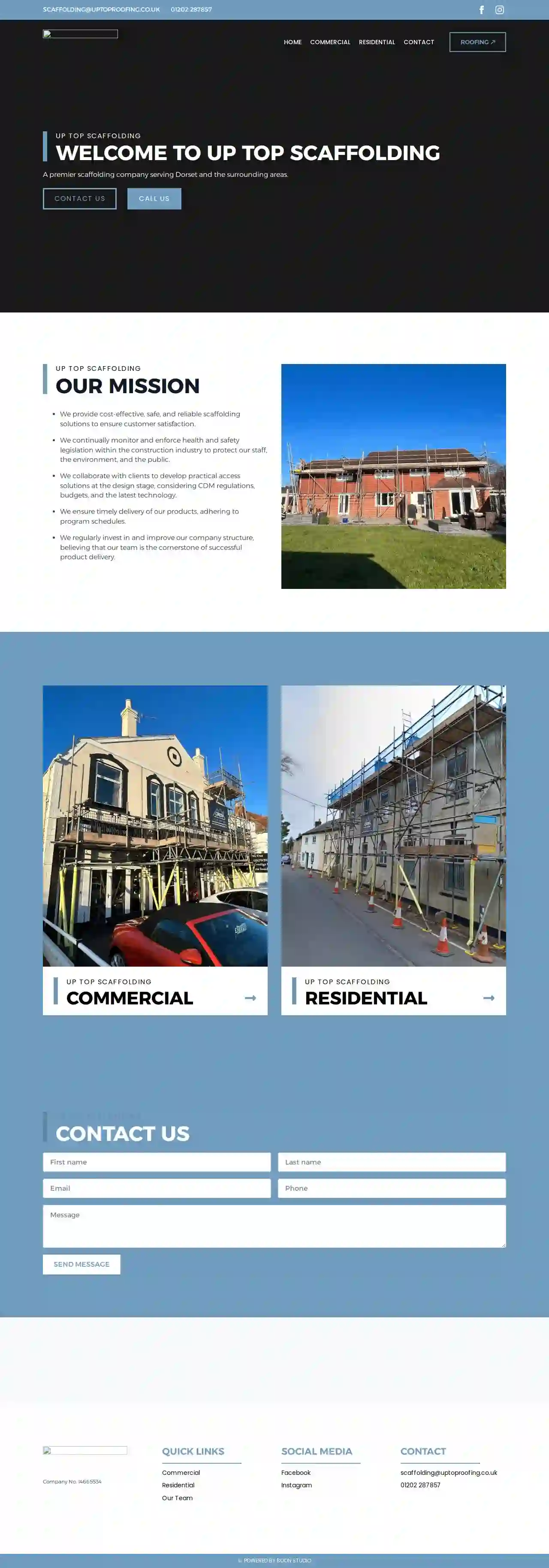
Task: Open Our Team footer link
Action: coord(177,1498)
